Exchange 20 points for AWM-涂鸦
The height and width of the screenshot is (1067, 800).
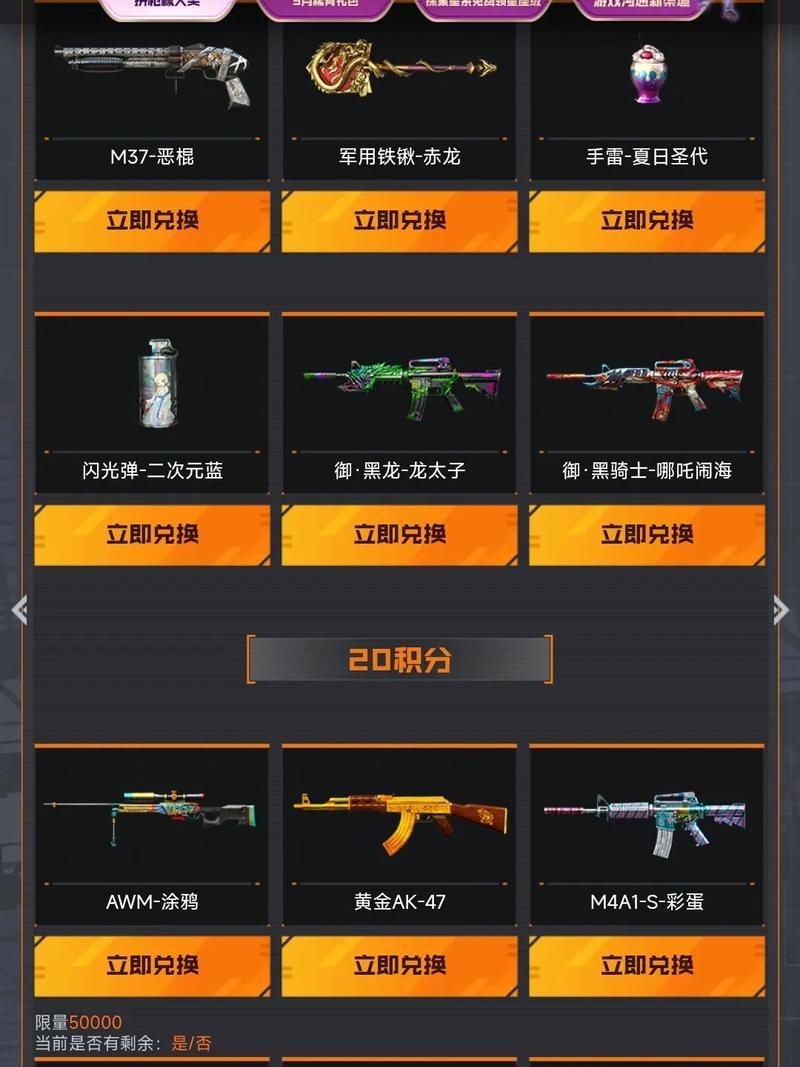click(152, 966)
